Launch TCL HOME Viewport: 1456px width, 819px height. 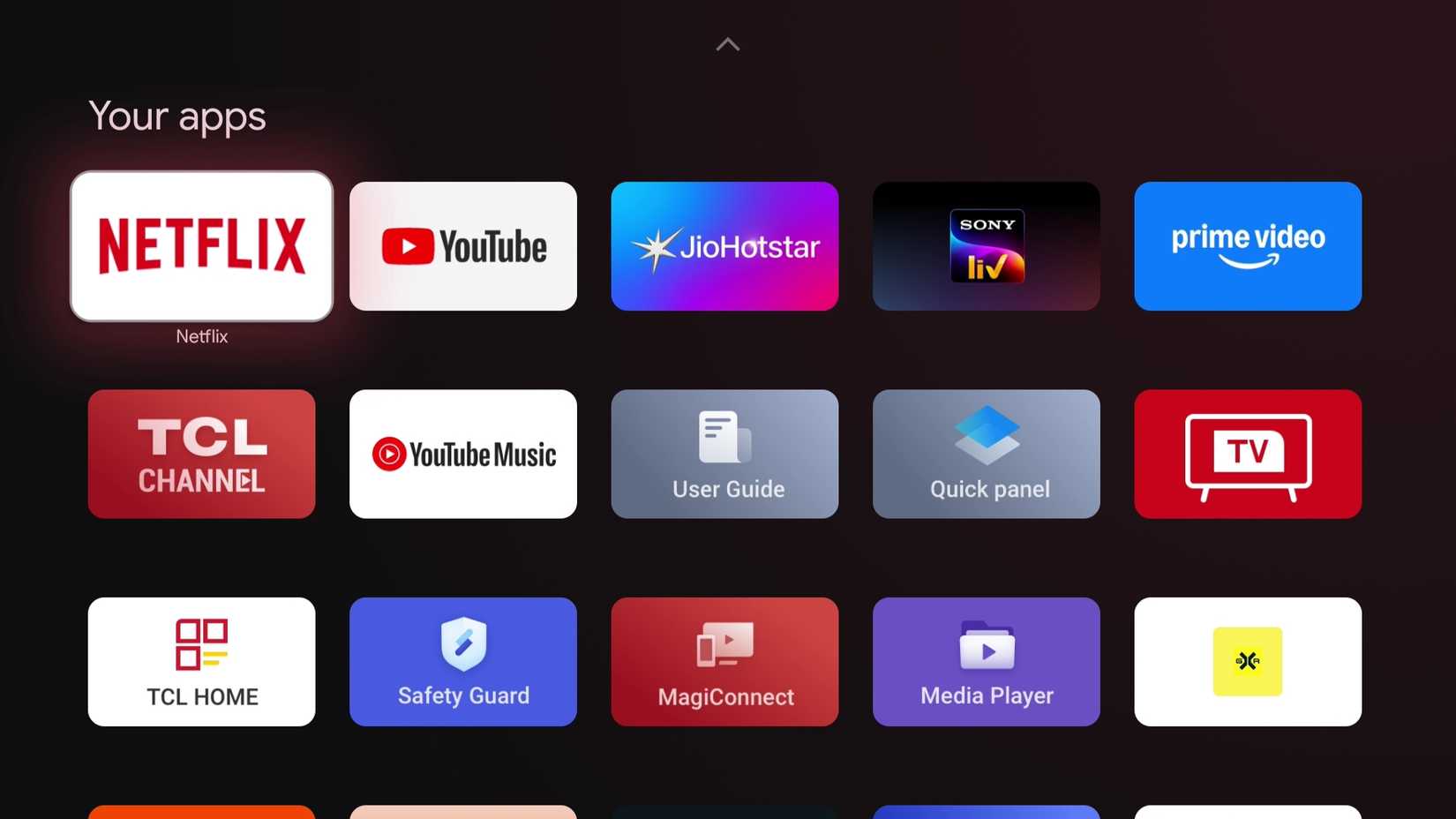(201, 662)
